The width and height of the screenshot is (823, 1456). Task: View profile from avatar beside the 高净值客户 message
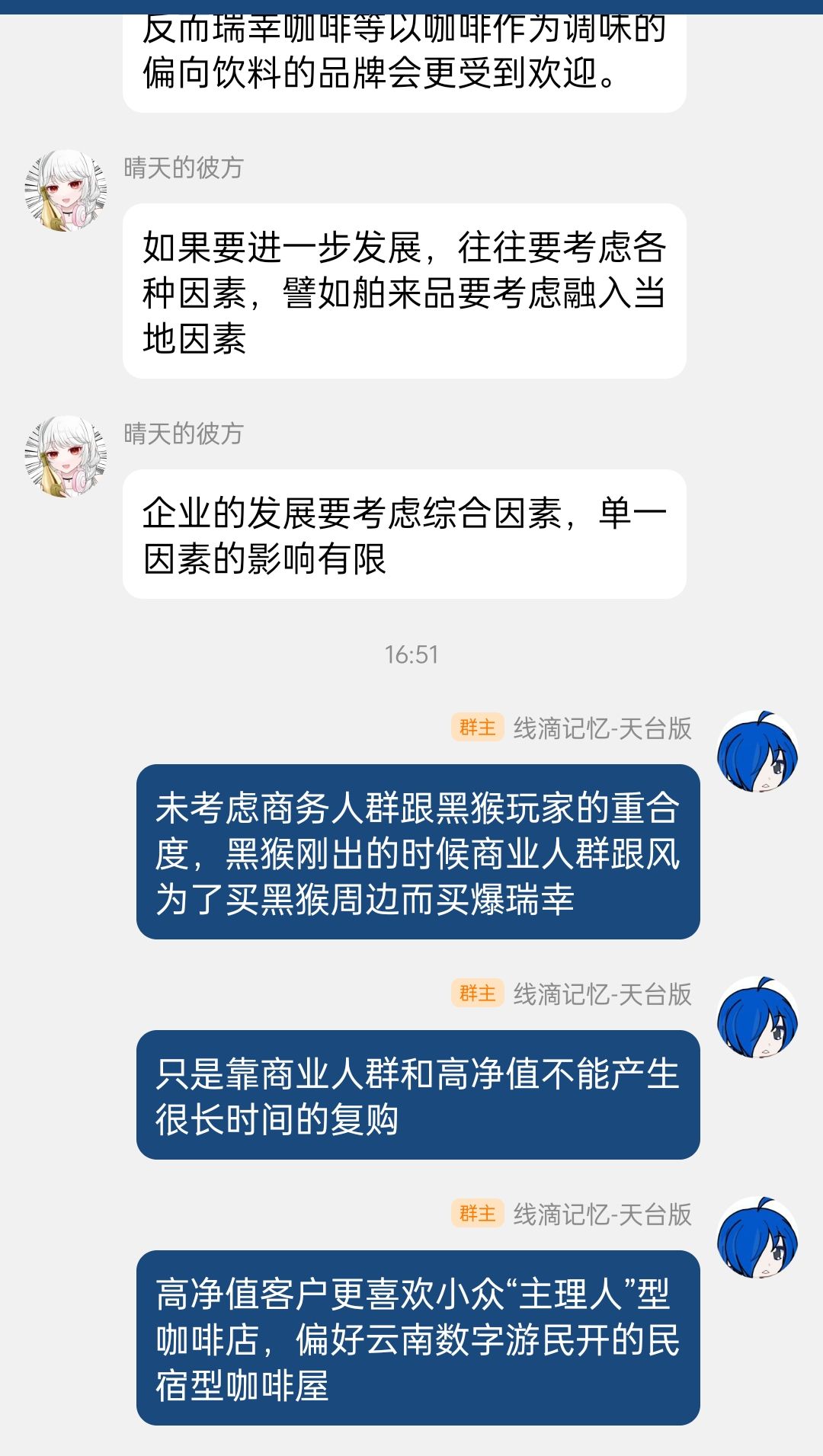pos(757,1237)
